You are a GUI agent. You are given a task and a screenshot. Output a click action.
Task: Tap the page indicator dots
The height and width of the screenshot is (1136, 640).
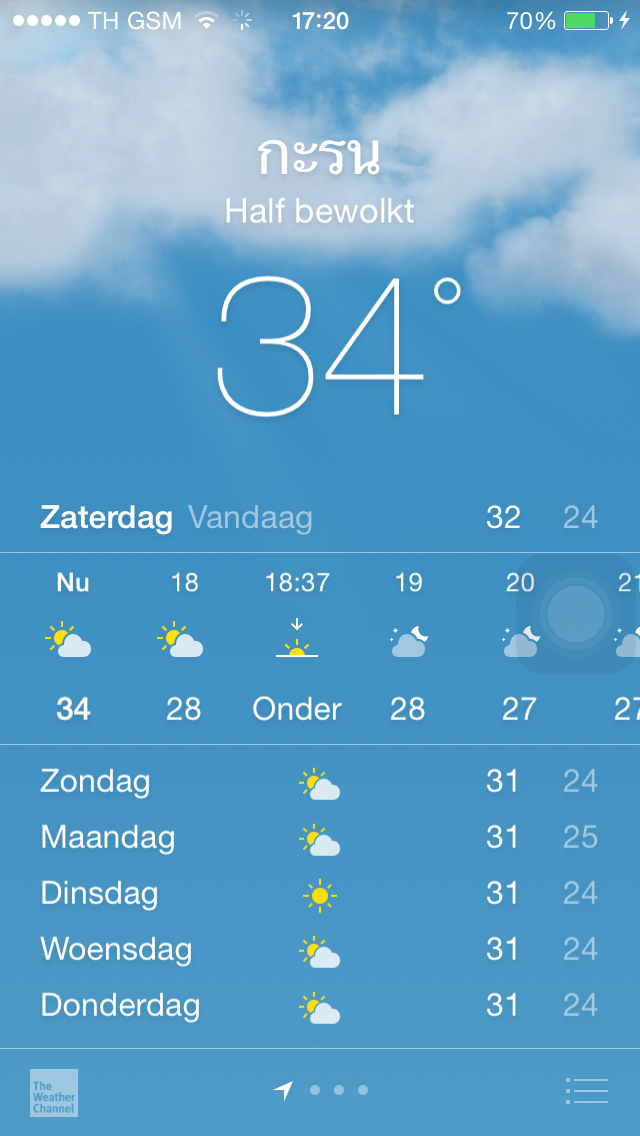[321, 1090]
